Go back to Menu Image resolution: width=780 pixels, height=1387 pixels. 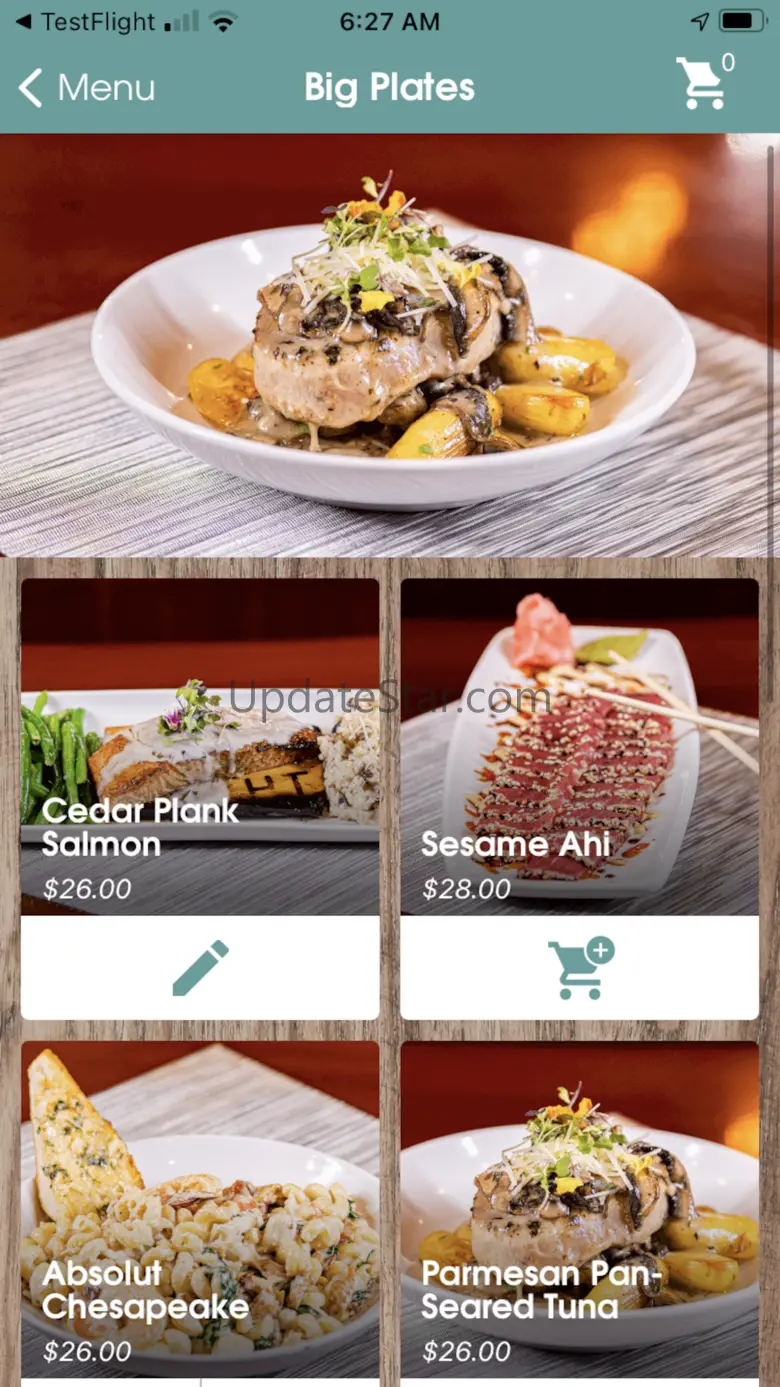(87, 88)
